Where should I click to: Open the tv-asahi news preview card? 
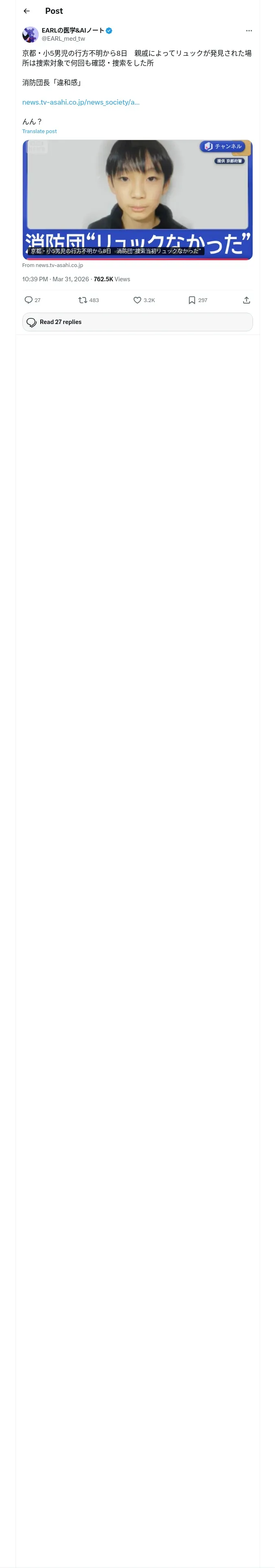click(137, 200)
